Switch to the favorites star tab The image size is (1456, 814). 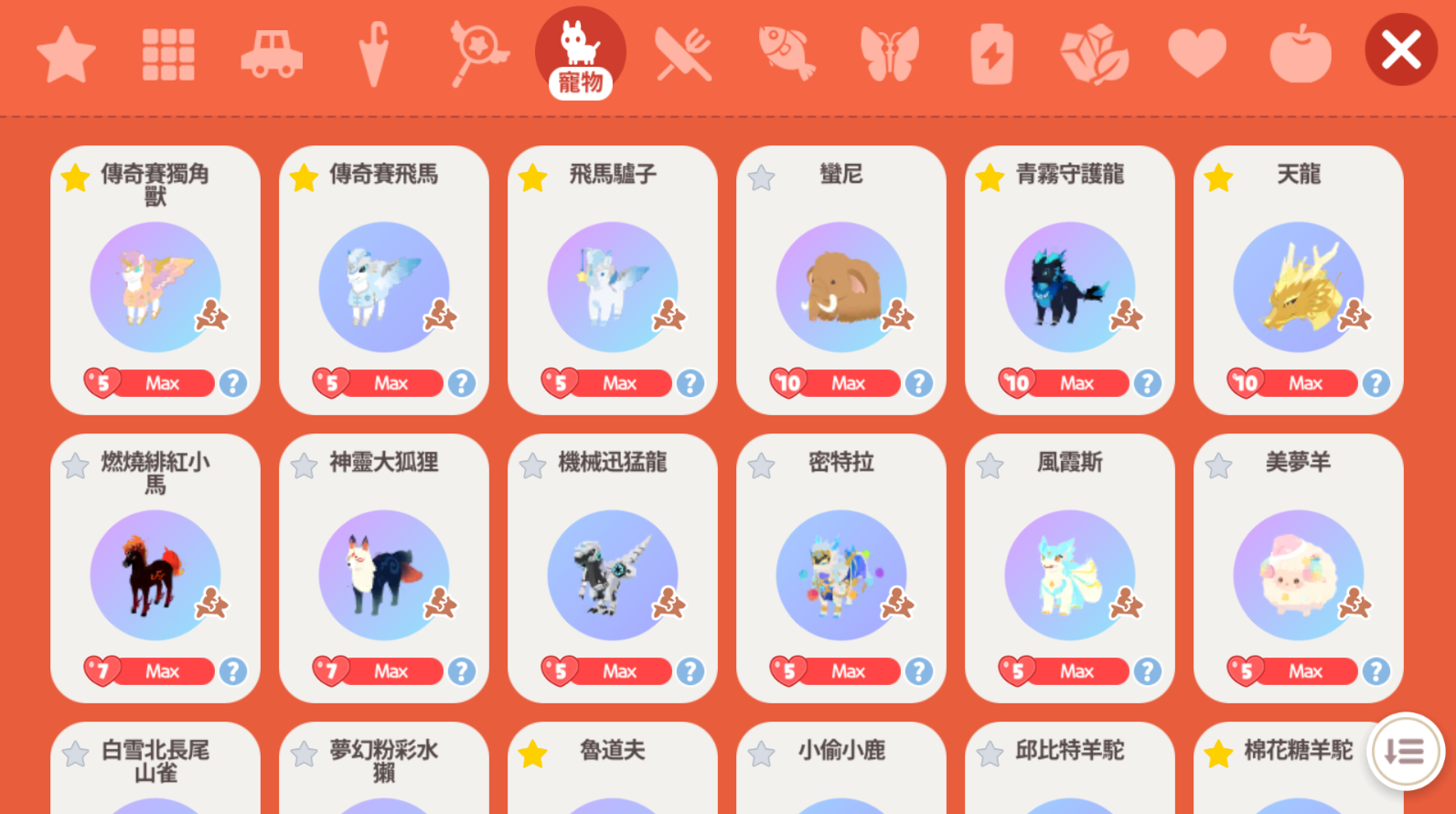[x=66, y=55]
